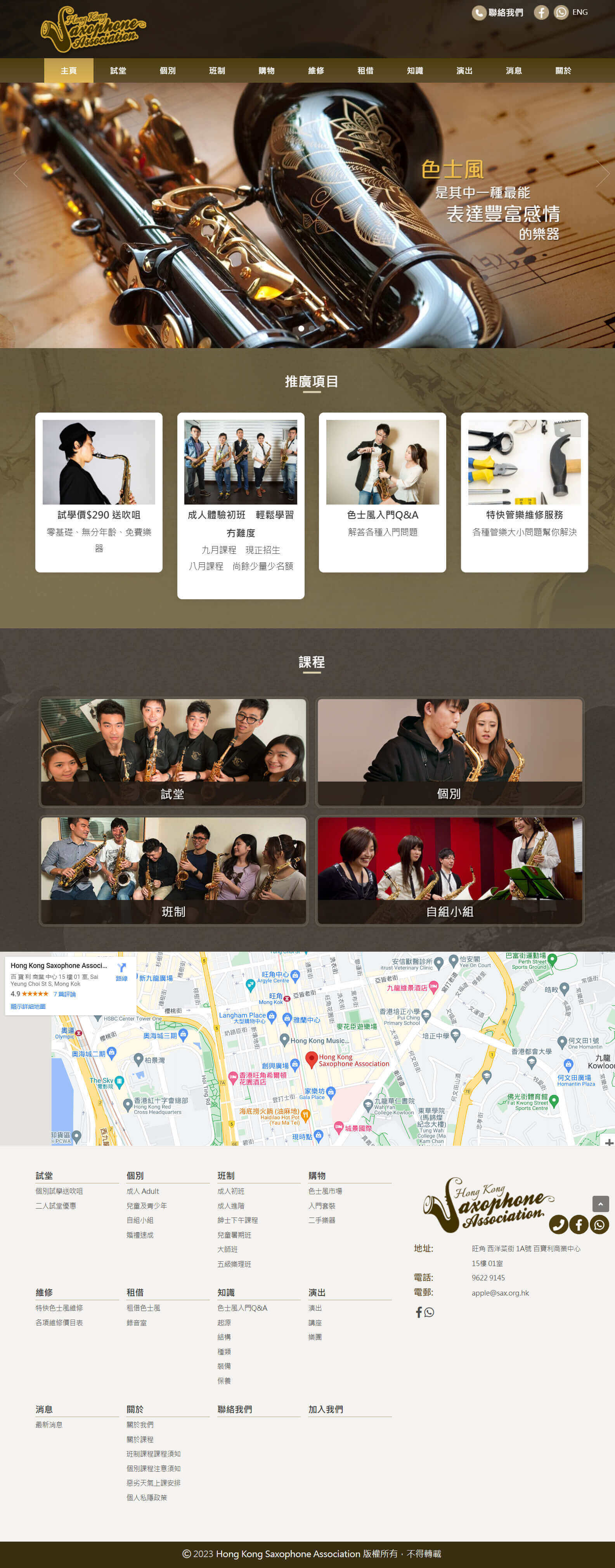
Task: Tap the scroll-to-top arrow button
Action: [x=600, y=1203]
